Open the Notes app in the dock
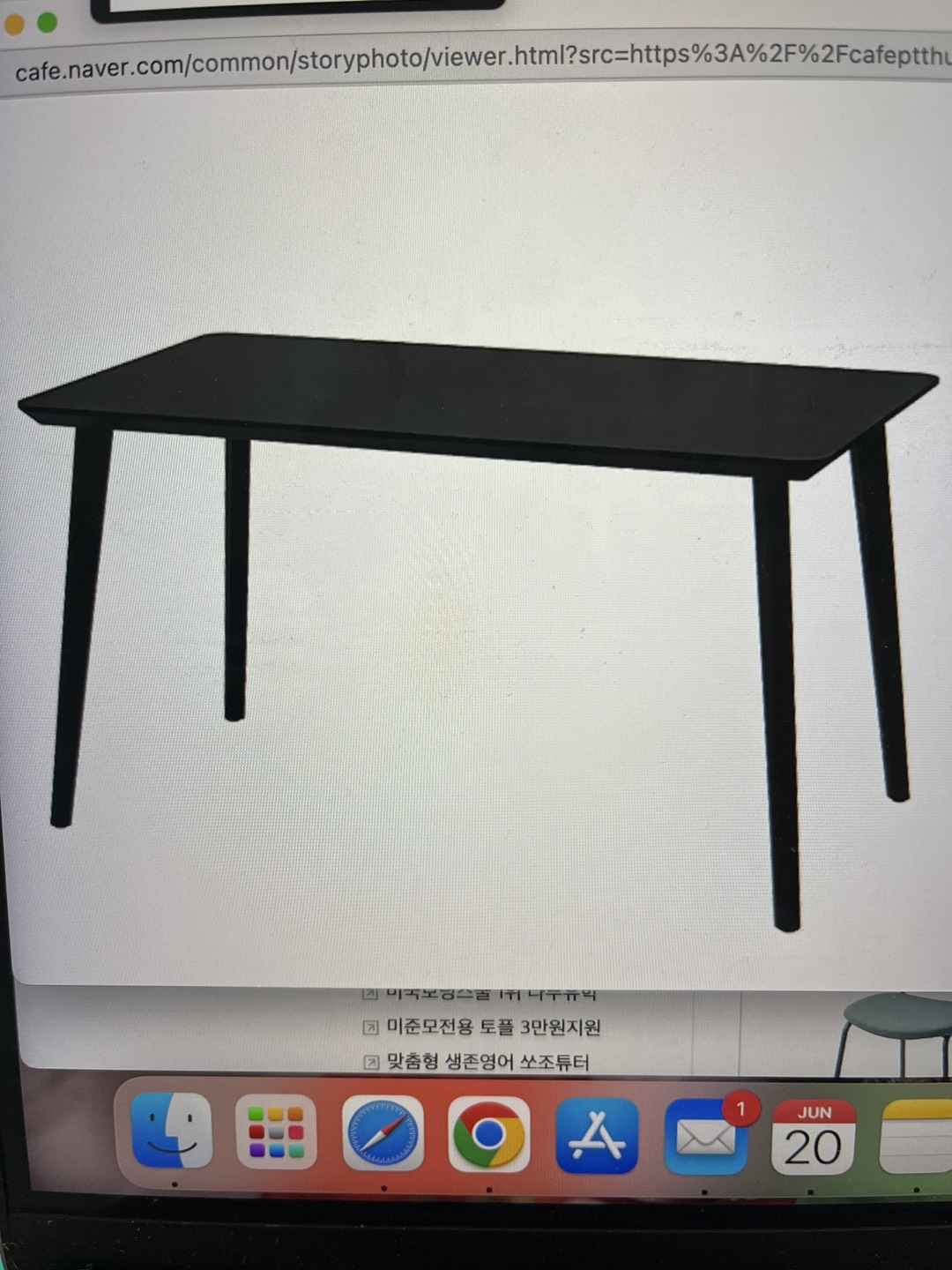The width and height of the screenshot is (952, 1270). pos(917,1138)
